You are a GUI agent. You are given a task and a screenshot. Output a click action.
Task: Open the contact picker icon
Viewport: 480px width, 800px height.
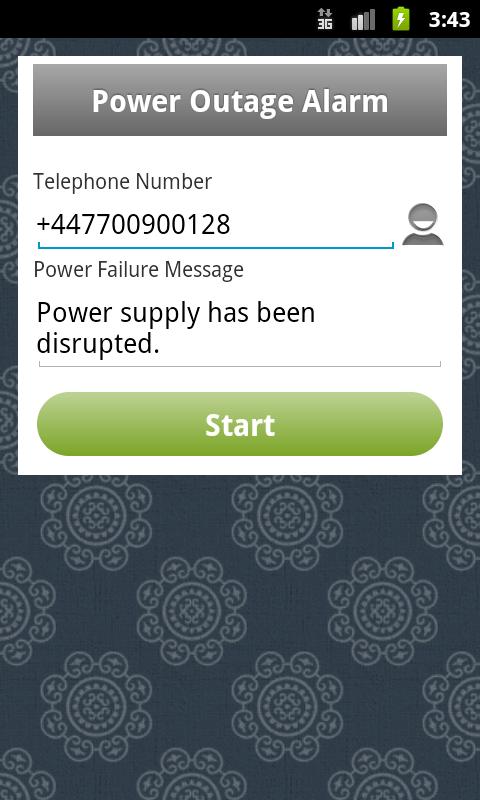pyautogui.click(x=422, y=224)
